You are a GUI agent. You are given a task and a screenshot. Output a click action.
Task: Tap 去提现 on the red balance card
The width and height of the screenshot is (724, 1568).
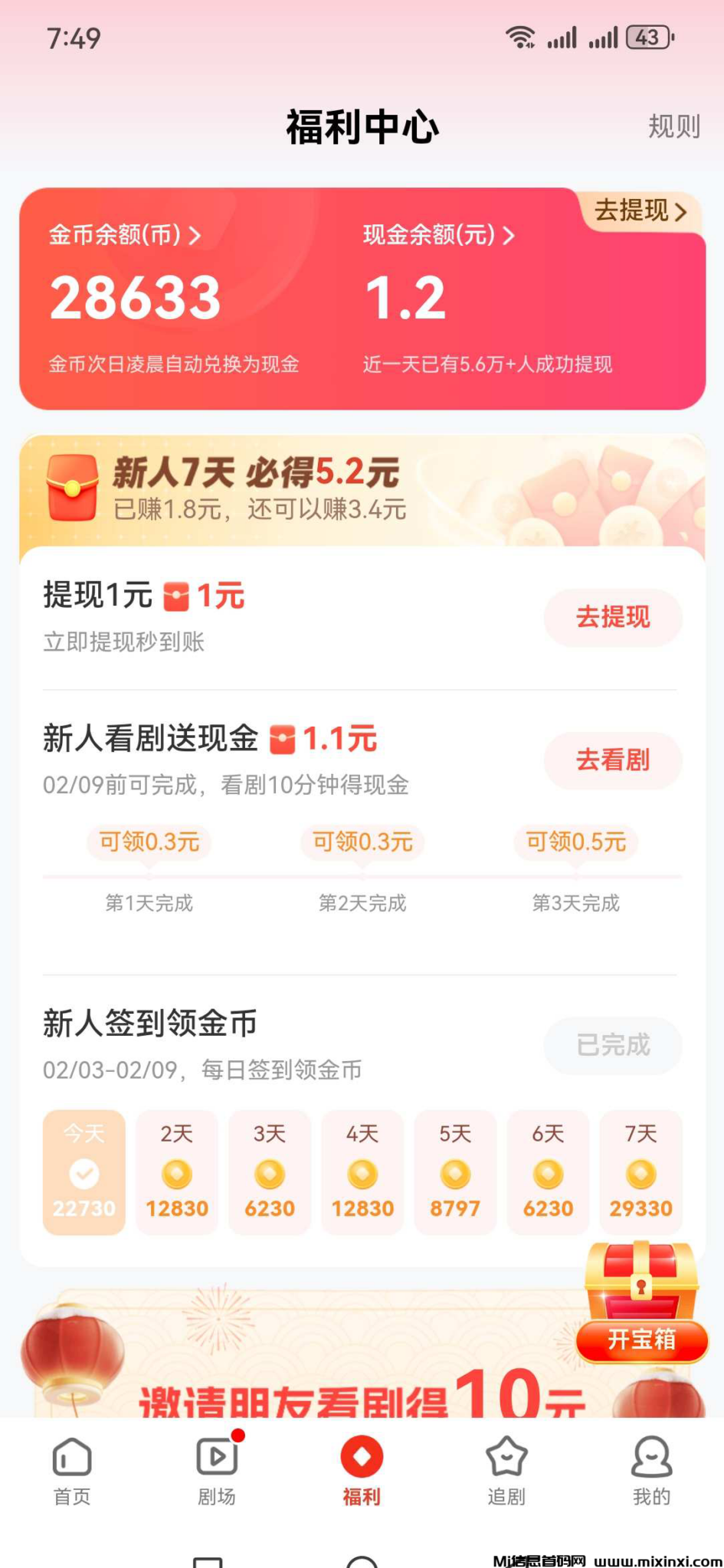(x=640, y=211)
